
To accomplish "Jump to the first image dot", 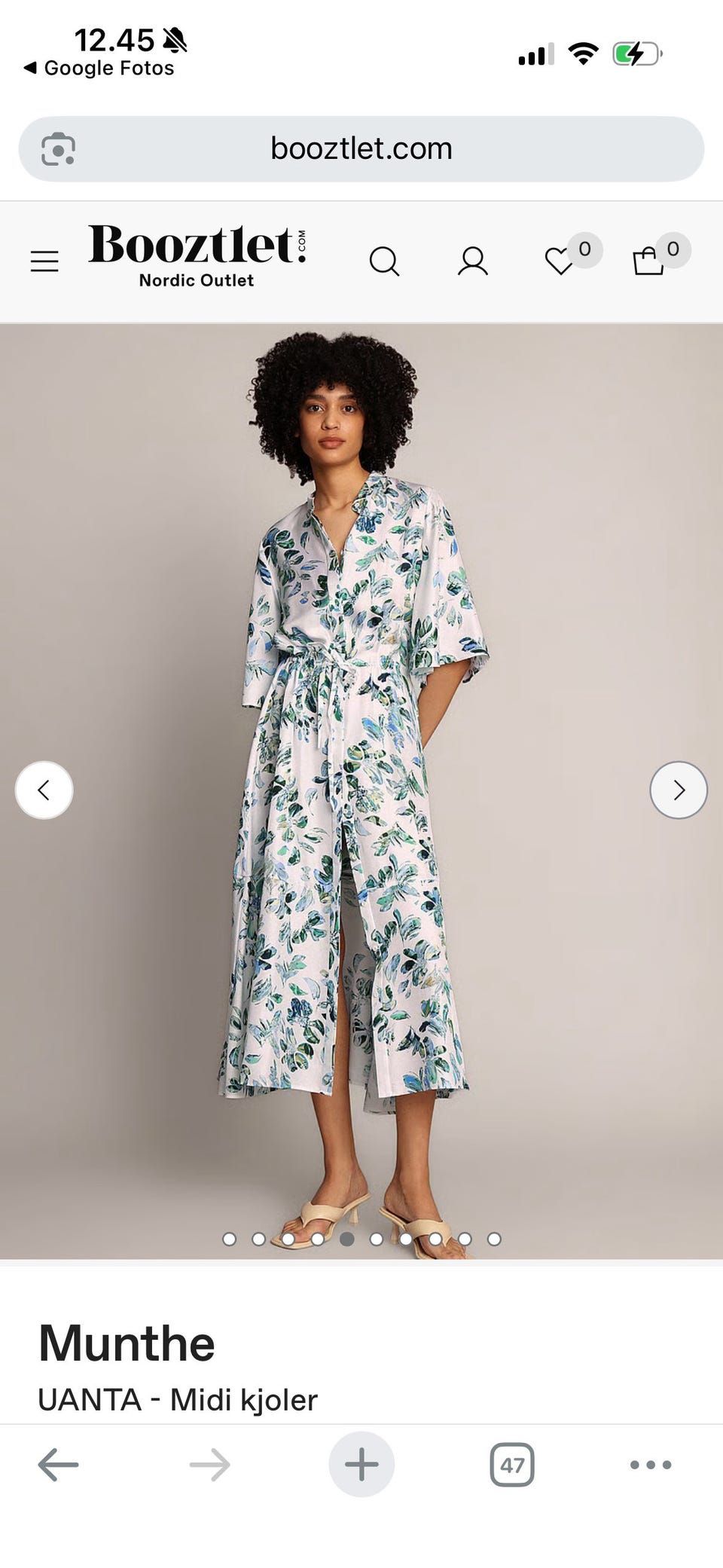I will [230, 1239].
